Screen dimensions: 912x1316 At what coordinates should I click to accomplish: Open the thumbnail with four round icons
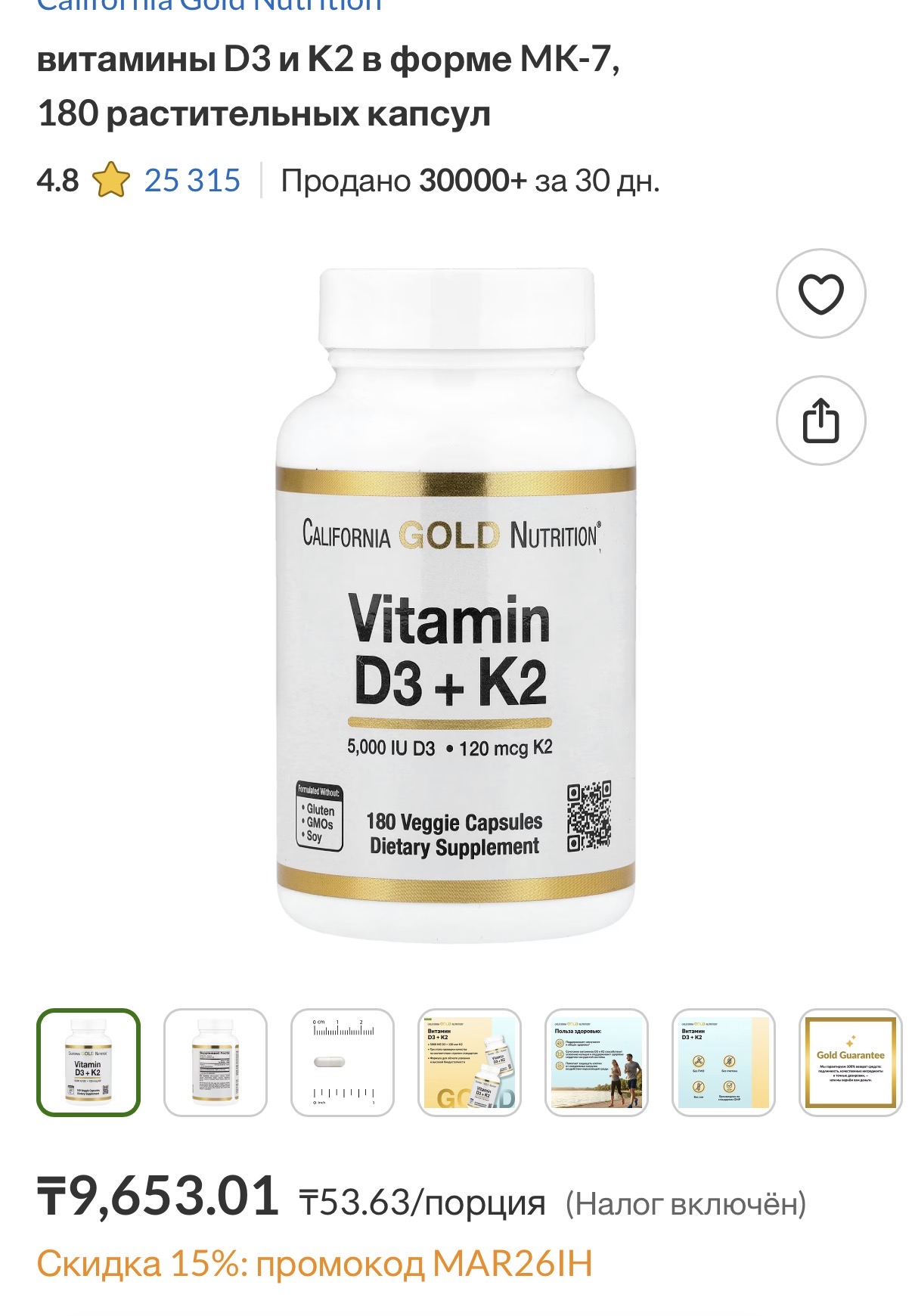(x=724, y=1063)
